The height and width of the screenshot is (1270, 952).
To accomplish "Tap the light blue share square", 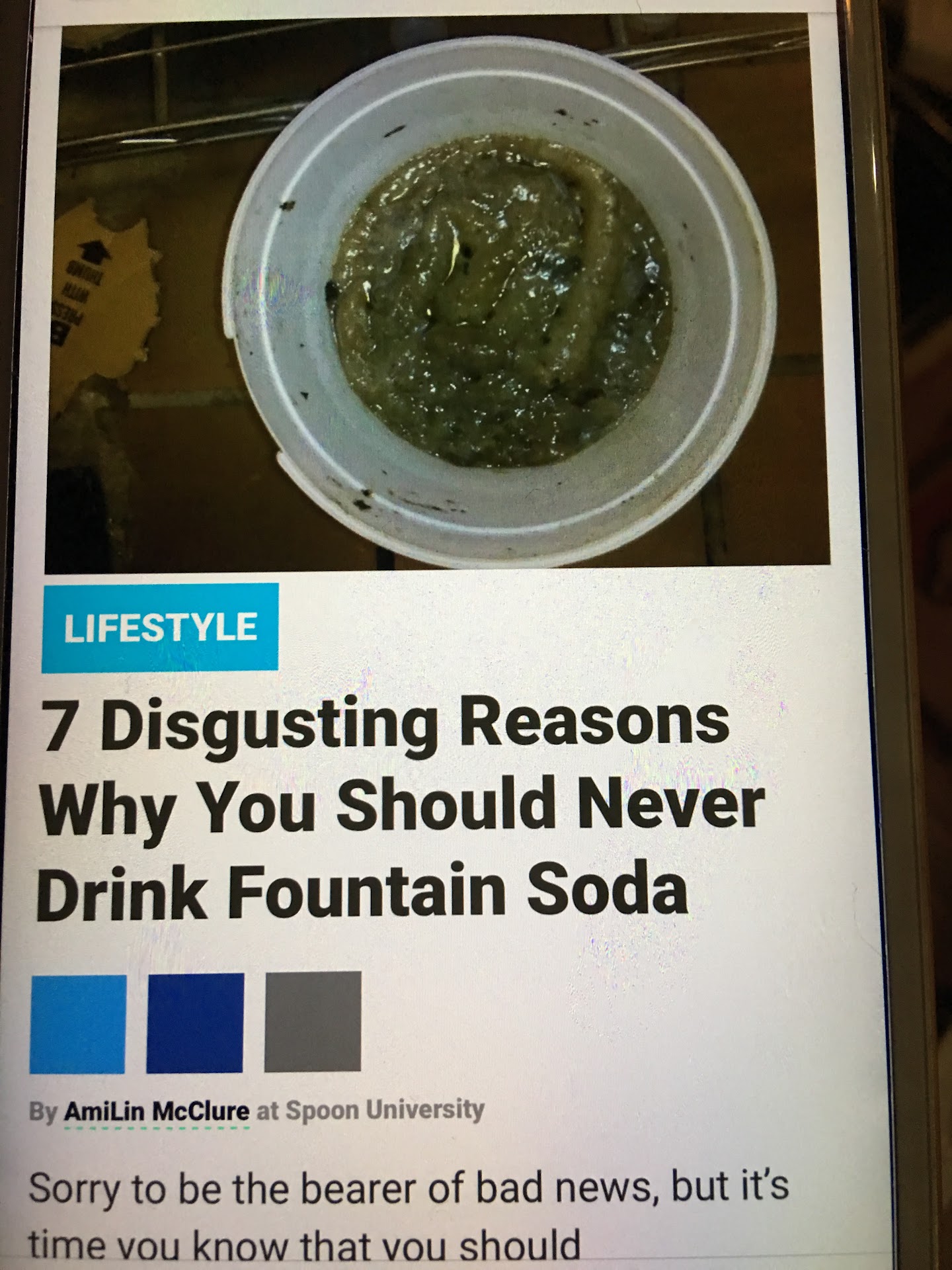I will click(78, 1023).
